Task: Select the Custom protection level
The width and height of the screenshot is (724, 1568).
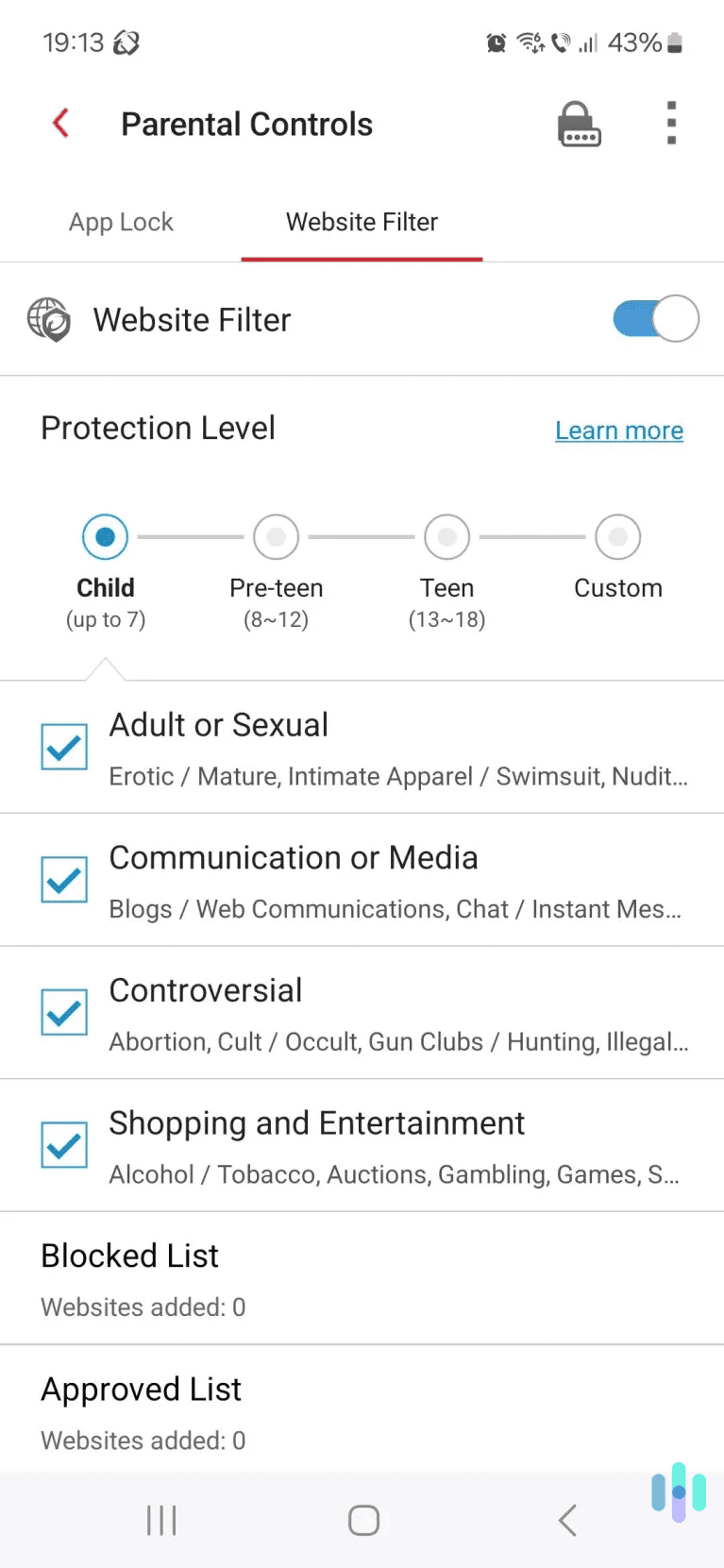Action: coord(617,536)
